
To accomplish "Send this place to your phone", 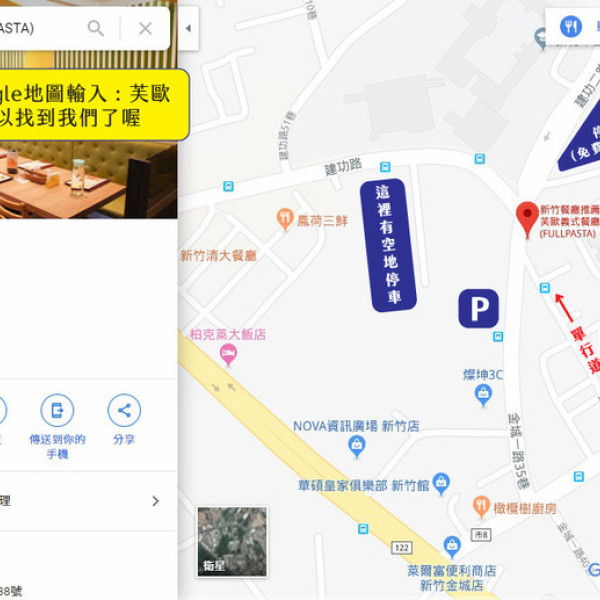I will [57, 411].
